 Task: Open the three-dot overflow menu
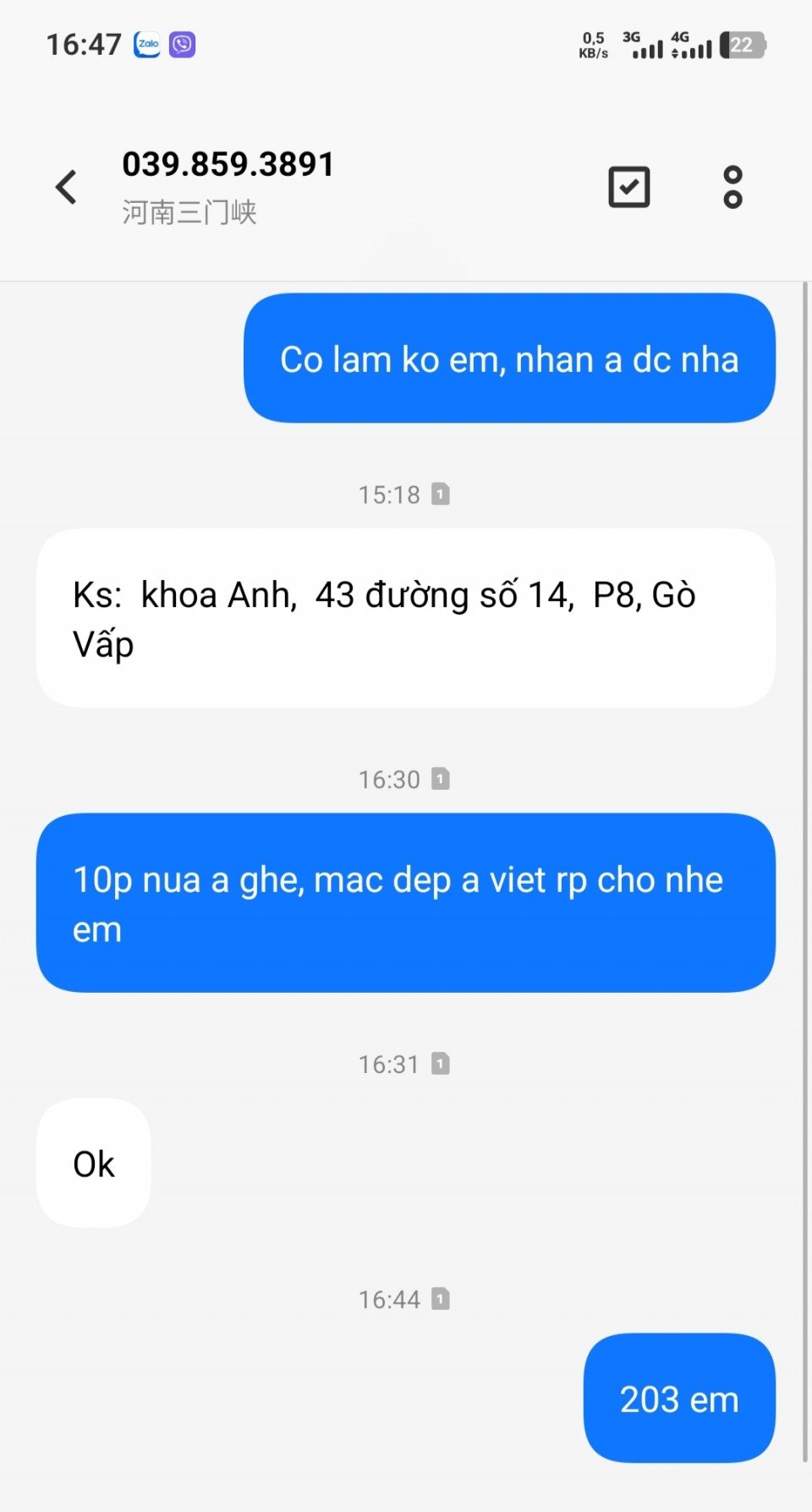pos(732,187)
